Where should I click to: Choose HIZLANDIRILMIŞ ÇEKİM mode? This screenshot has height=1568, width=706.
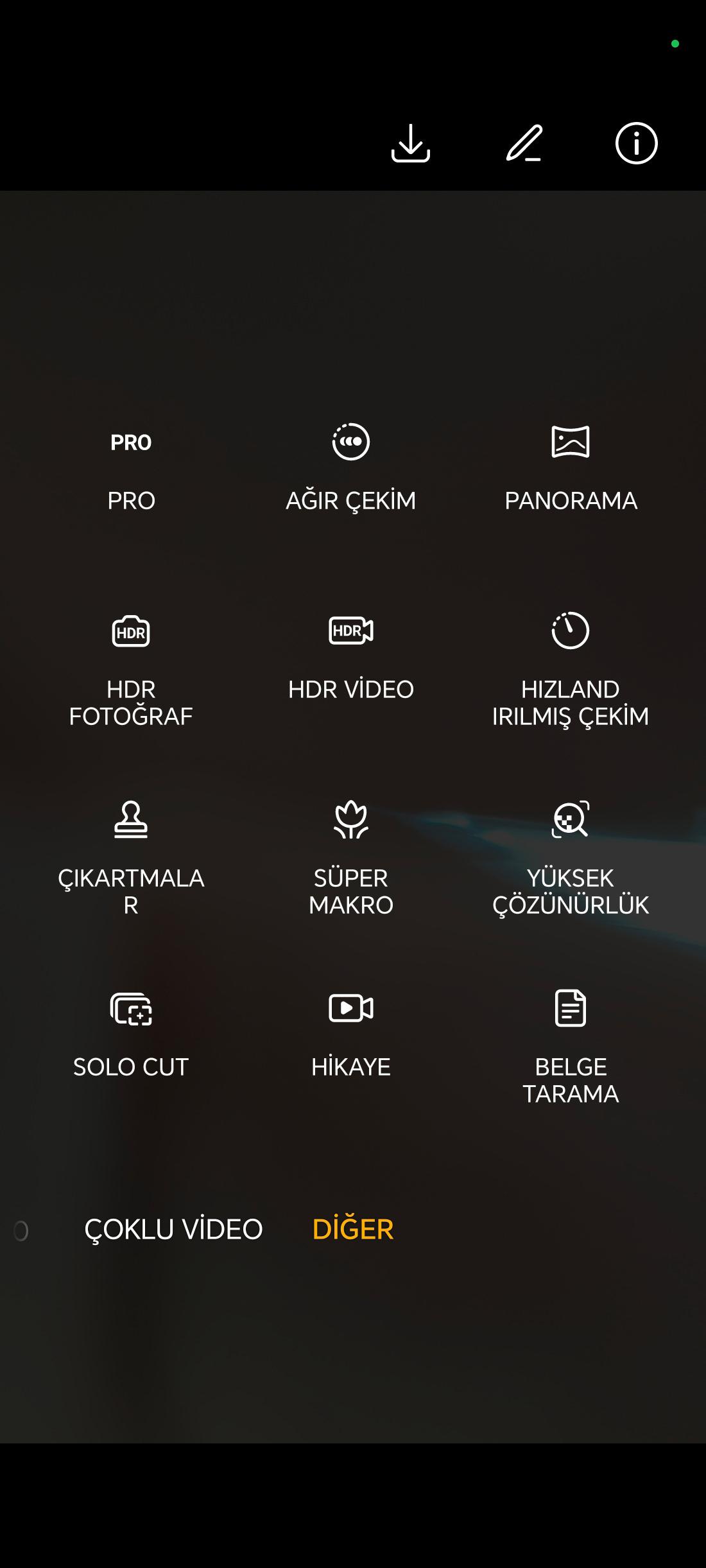coord(571,668)
